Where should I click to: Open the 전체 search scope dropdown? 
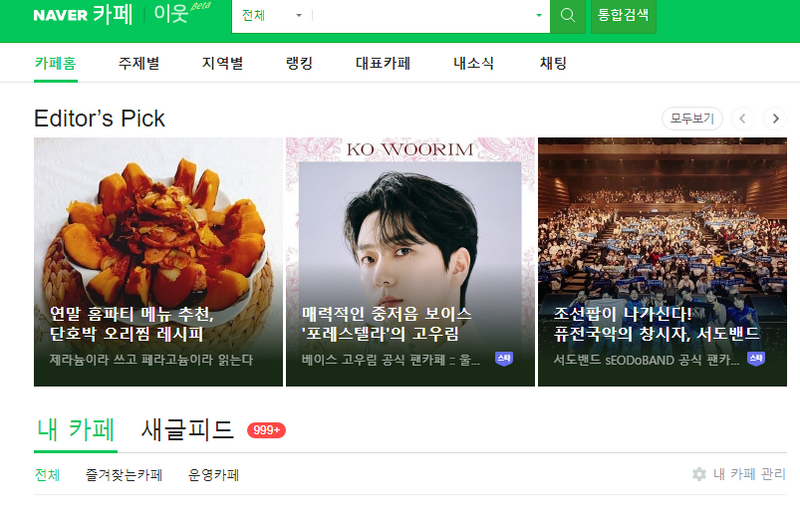pyautogui.click(x=271, y=16)
